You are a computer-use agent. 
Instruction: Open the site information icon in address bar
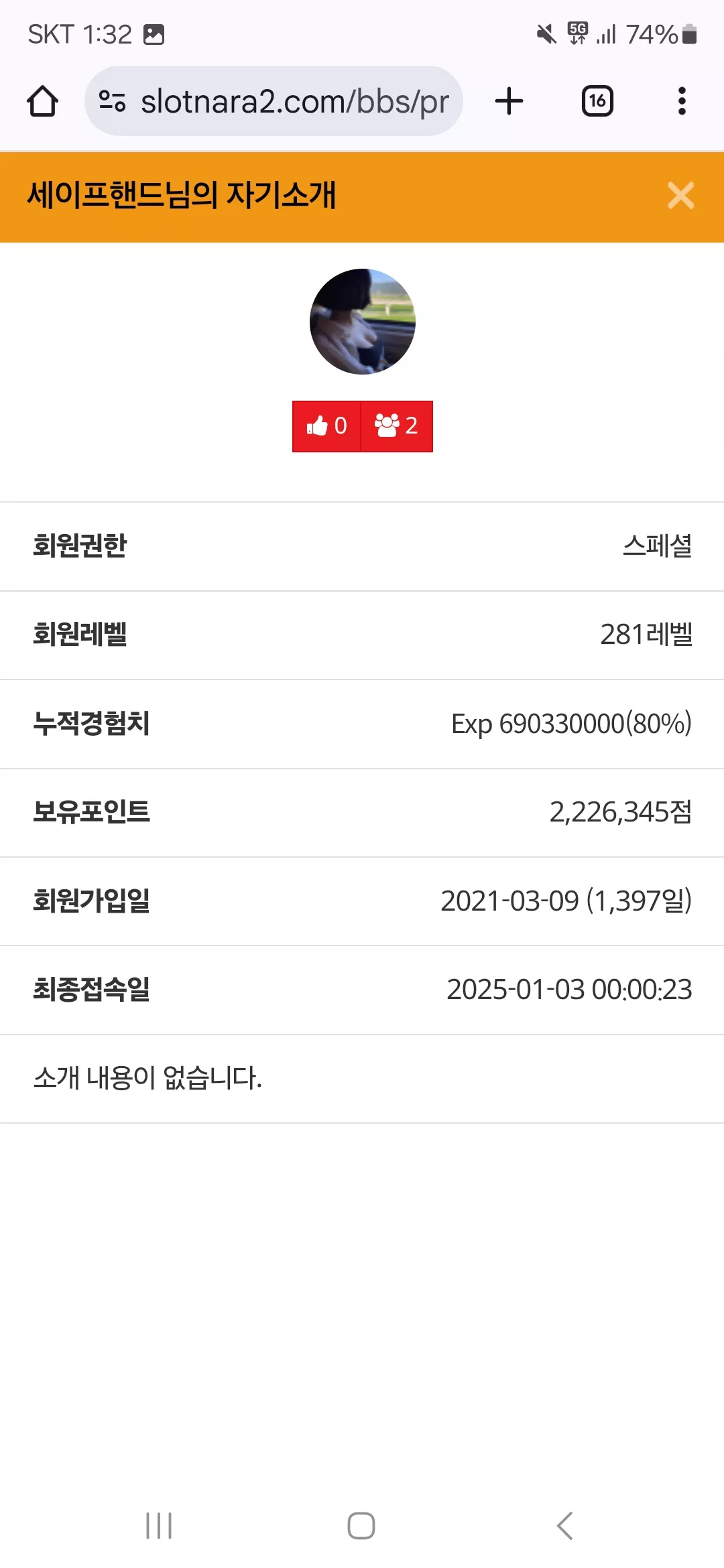click(x=112, y=101)
